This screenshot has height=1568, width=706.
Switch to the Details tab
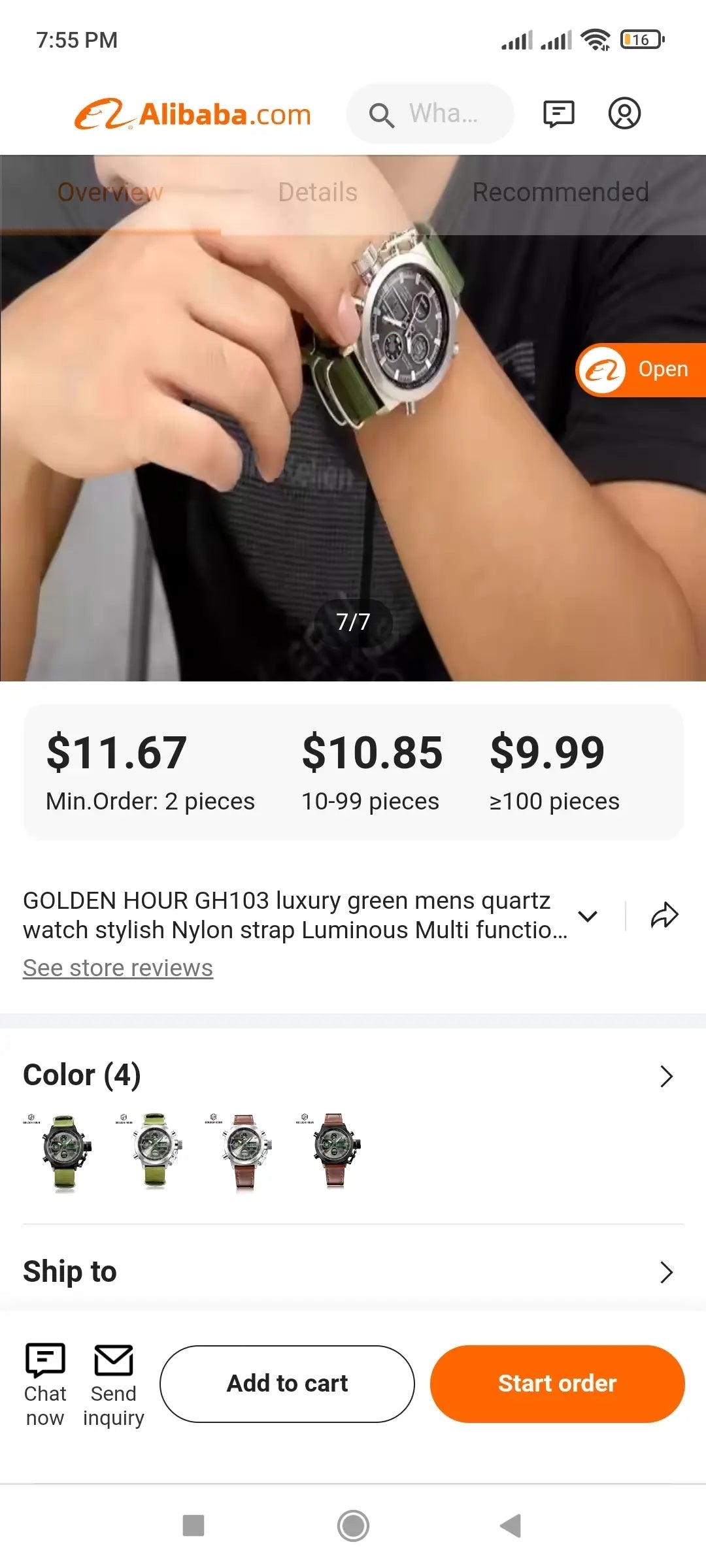[x=318, y=192]
